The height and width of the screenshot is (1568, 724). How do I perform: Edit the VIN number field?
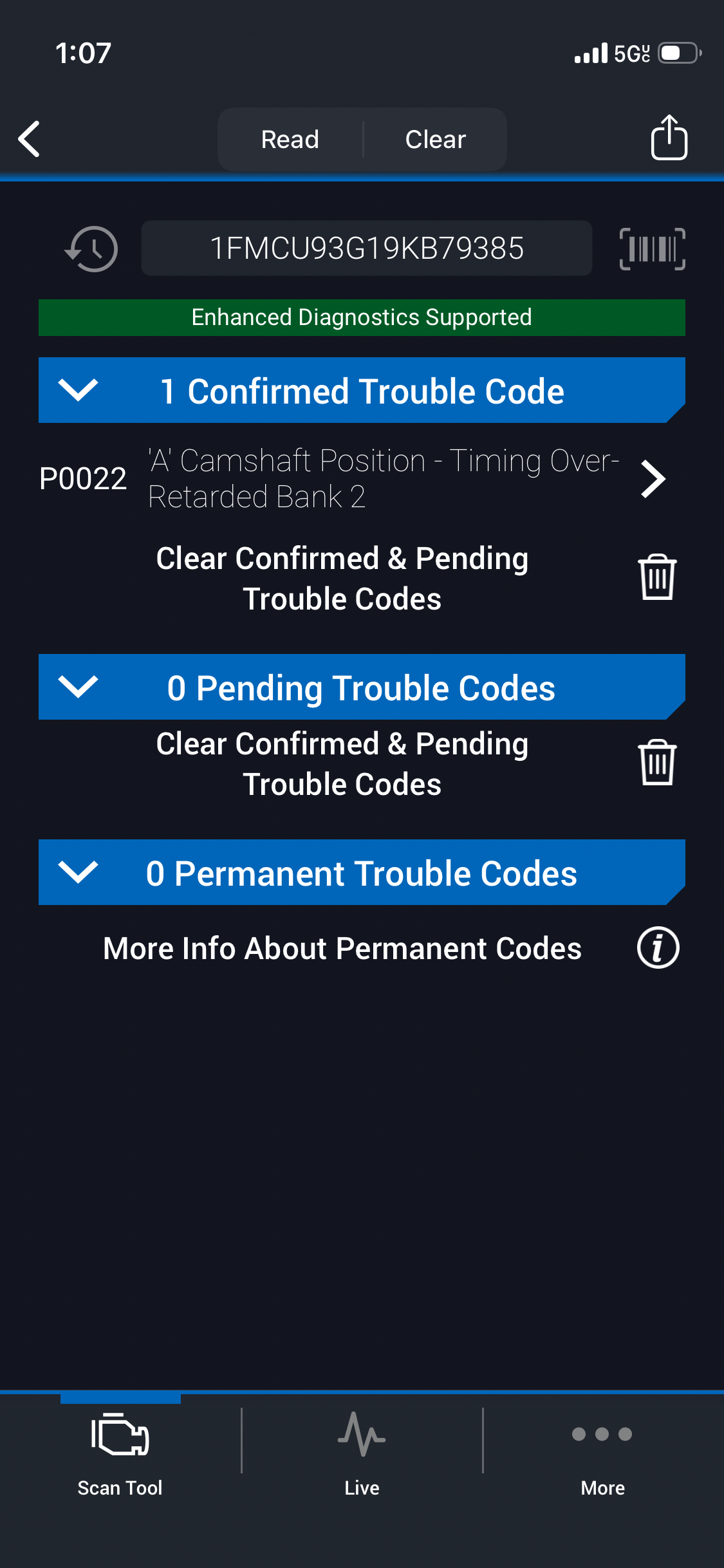(367, 248)
